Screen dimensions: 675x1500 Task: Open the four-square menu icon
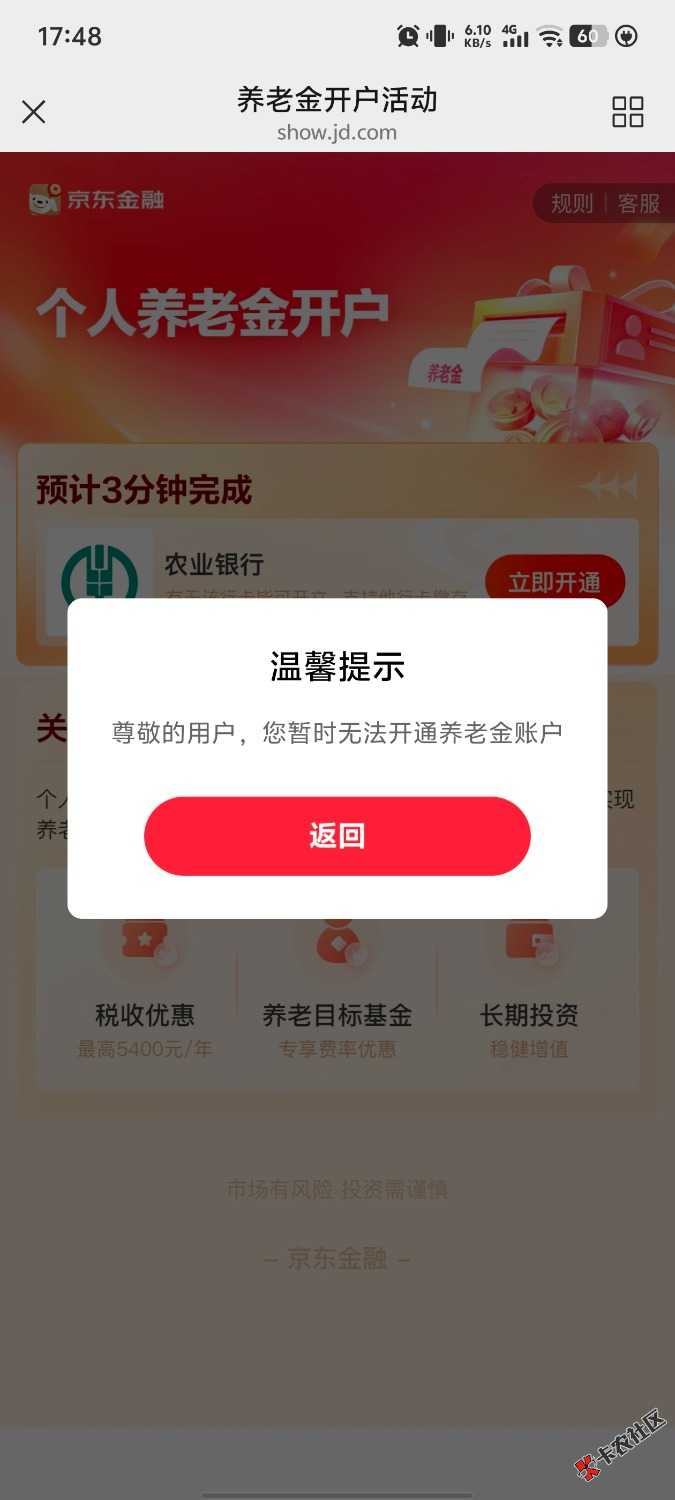pos(627,112)
